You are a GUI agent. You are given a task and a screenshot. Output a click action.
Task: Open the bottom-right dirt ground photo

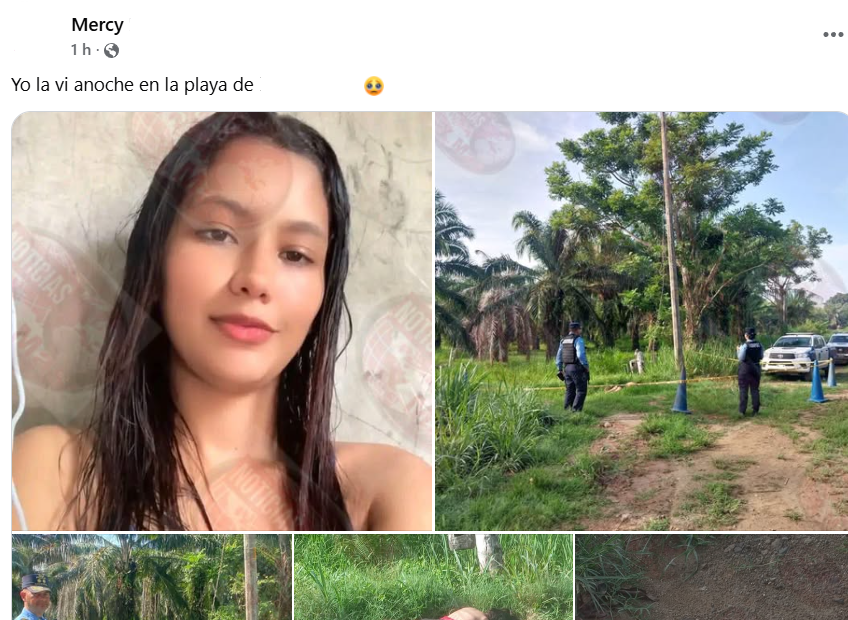pyautogui.click(x=711, y=577)
